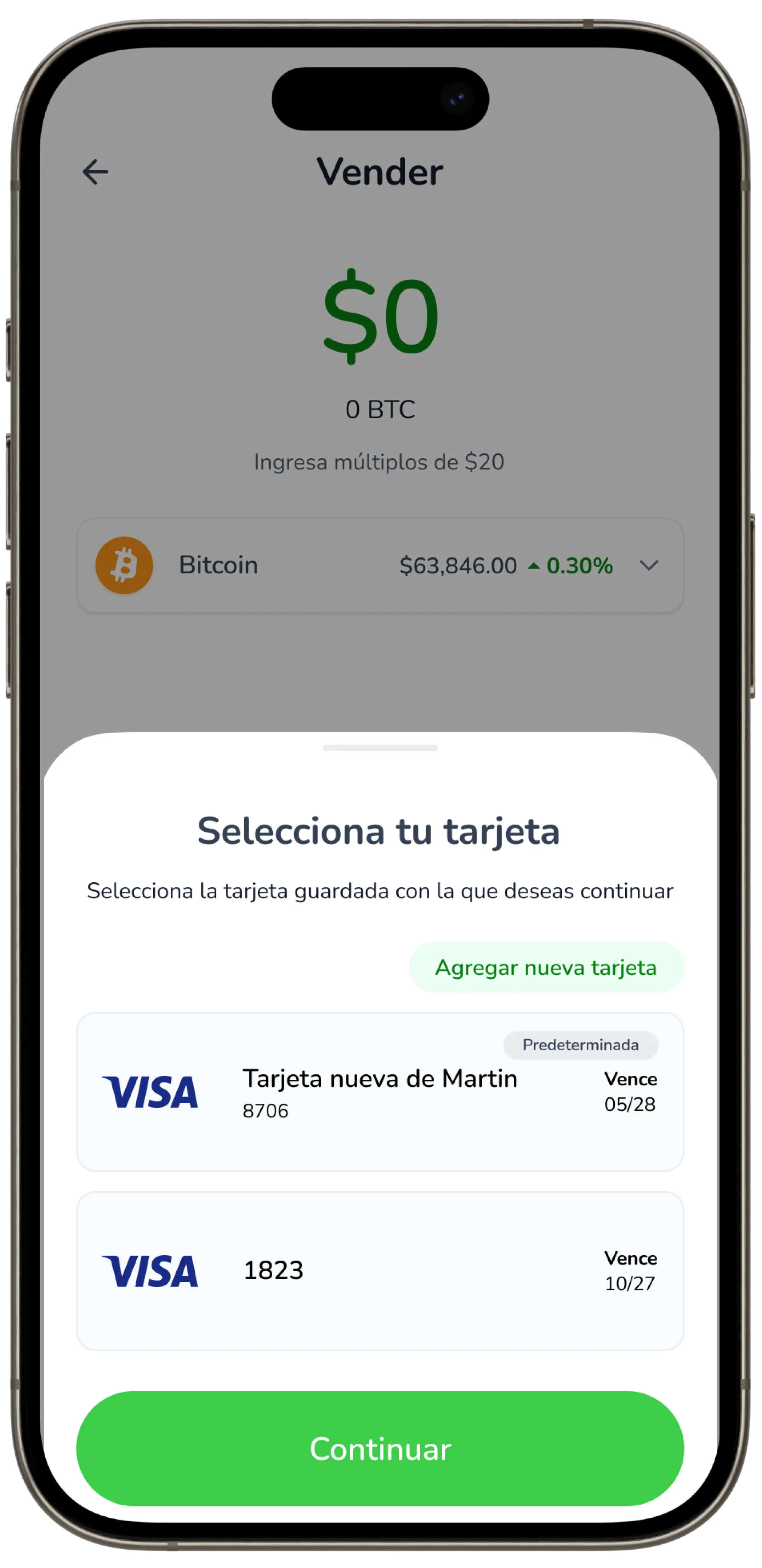Choose the Visa card ending in 1823
This screenshot has height=1568, width=762.
click(380, 1271)
